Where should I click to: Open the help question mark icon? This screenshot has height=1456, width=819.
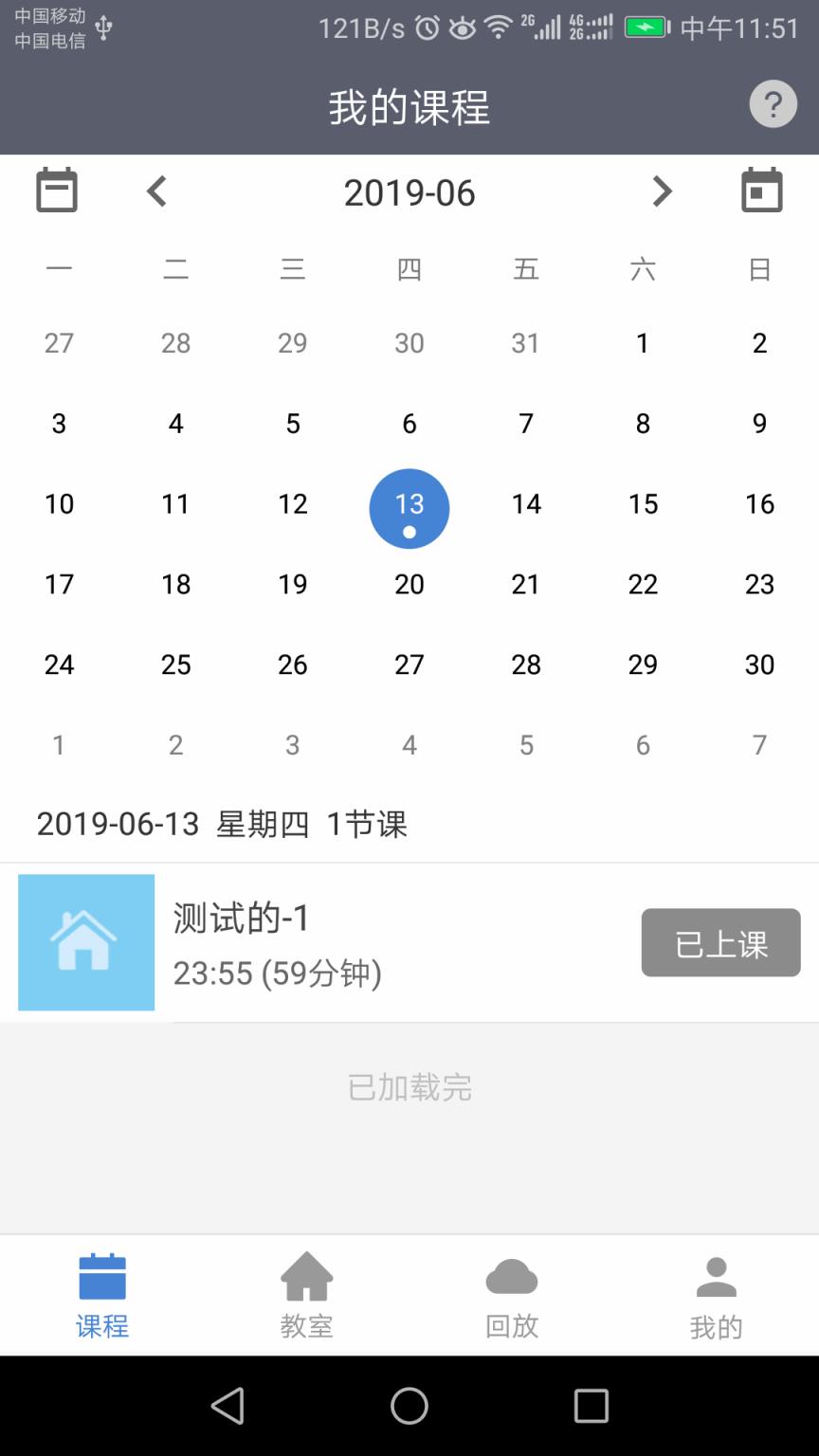click(771, 102)
